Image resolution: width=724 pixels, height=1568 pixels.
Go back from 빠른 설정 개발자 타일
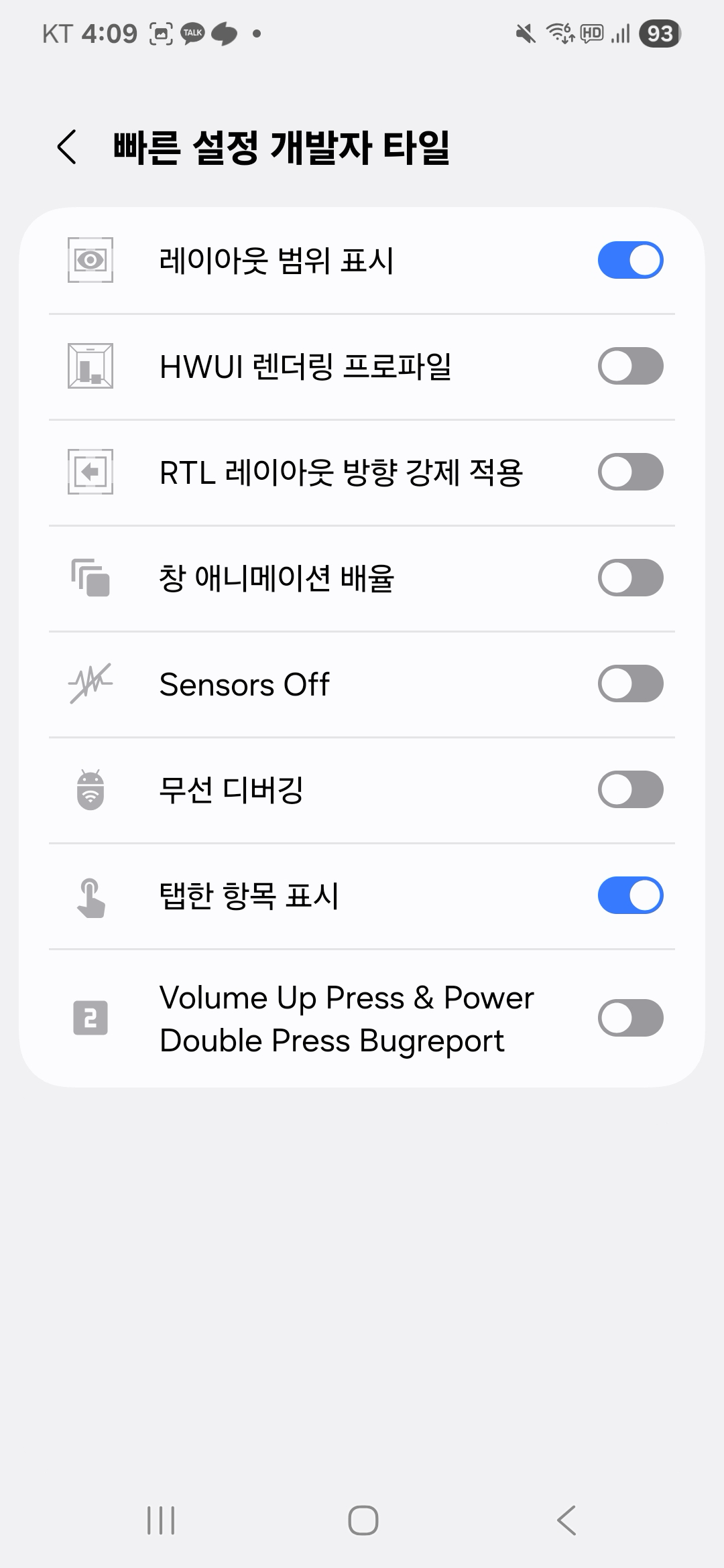(67, 147)
